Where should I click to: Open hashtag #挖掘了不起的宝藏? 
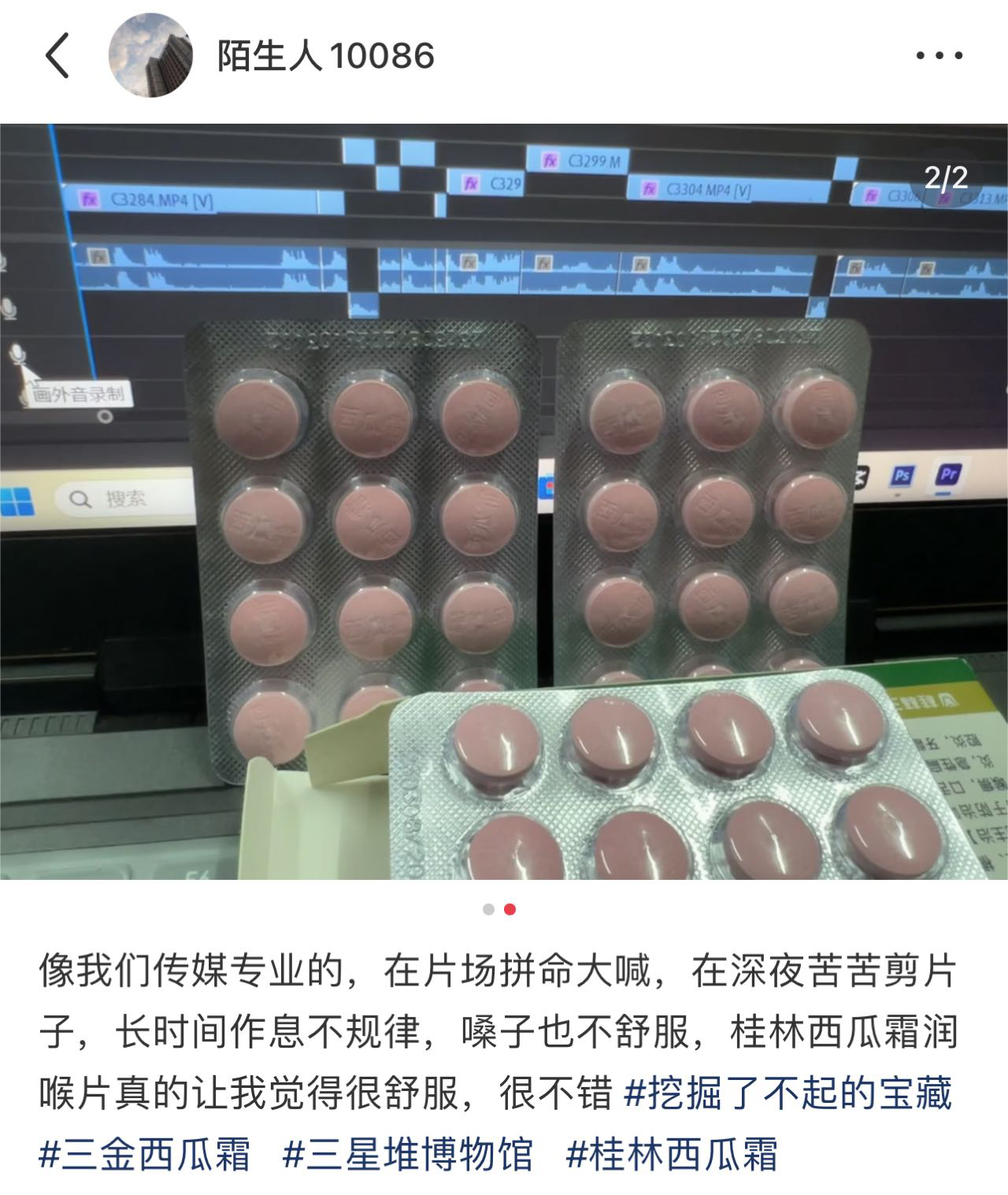click(787, 1093)
